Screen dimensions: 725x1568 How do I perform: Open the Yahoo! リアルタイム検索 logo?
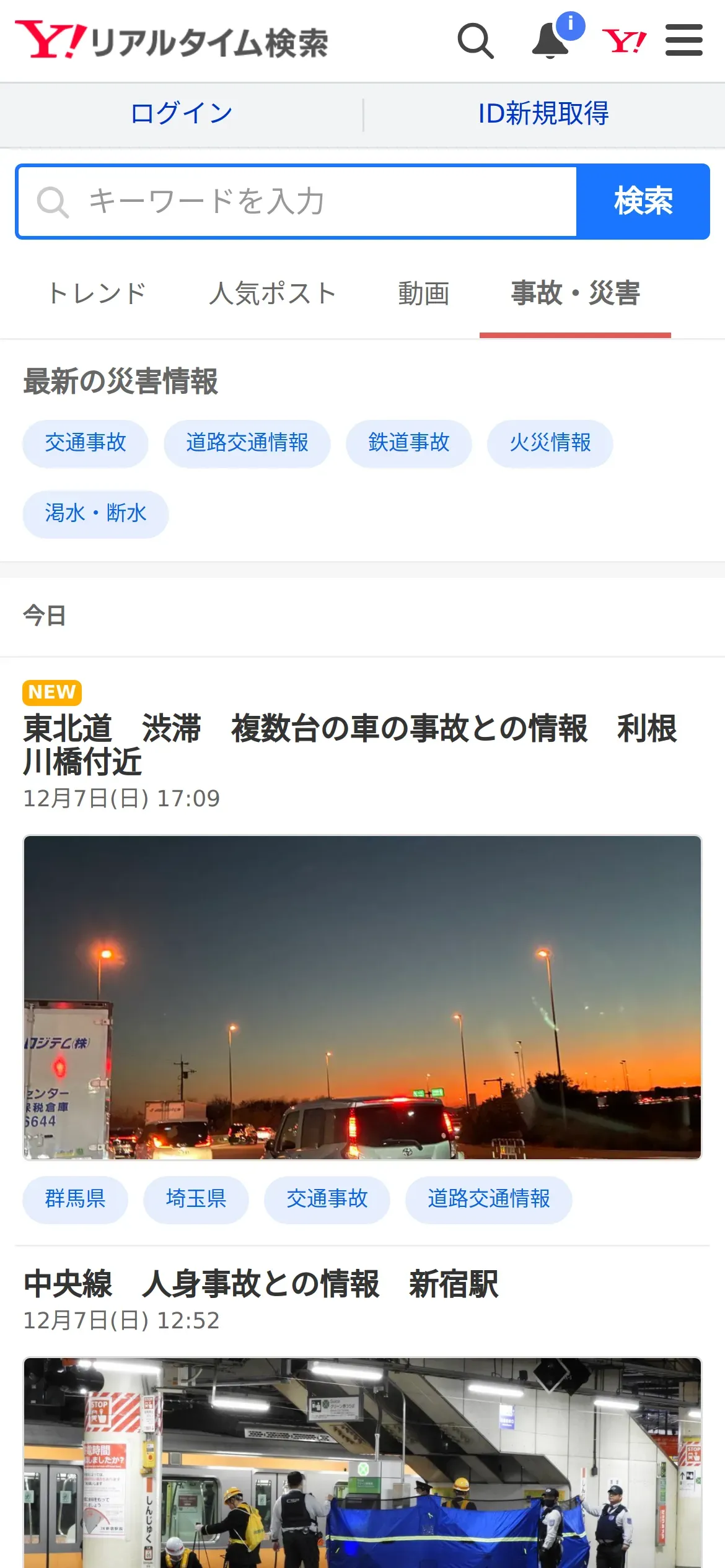pyautogui.click(x=172, y=41)
